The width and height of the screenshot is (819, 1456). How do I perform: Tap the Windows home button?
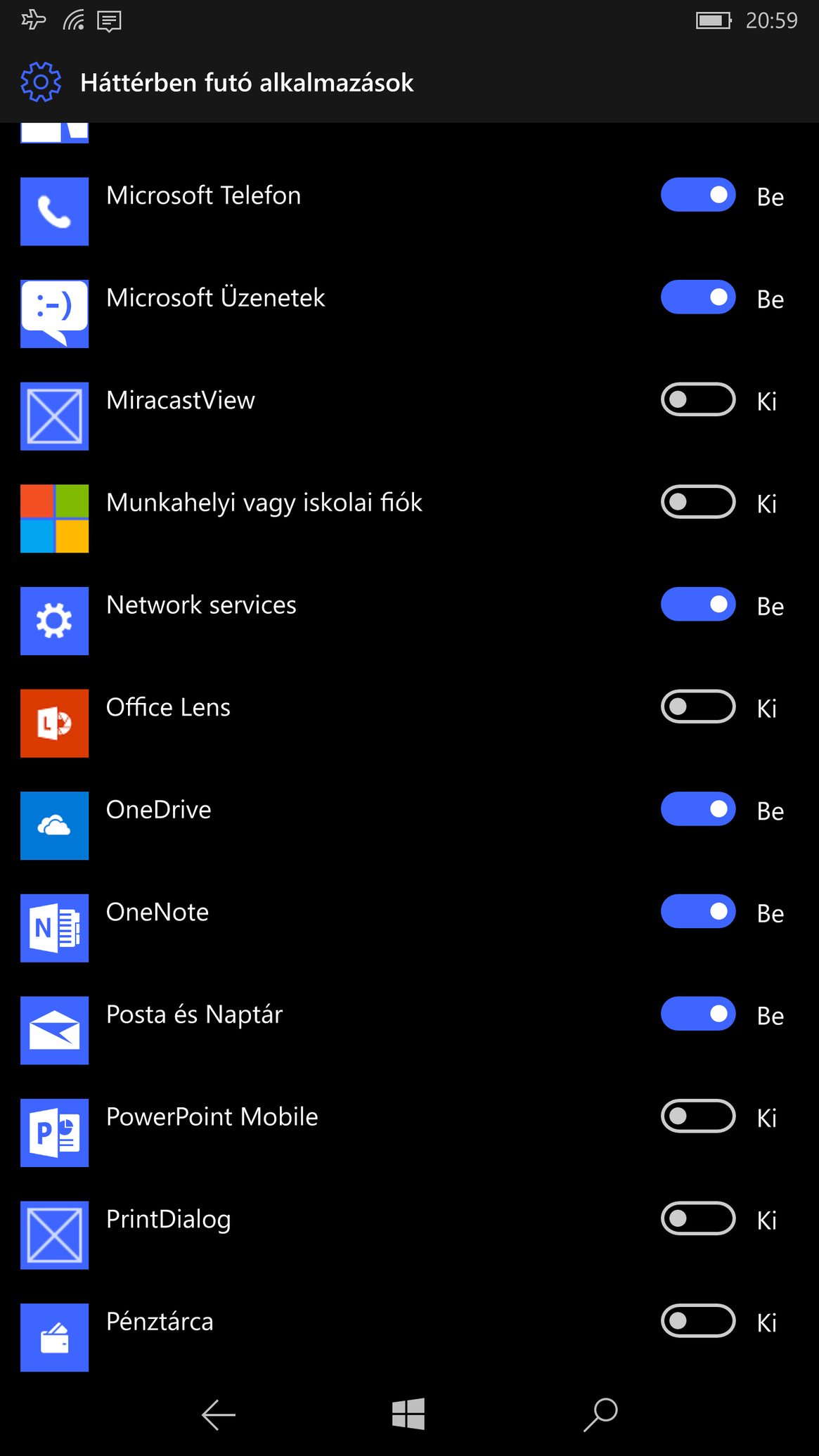[x=408, y=1414]
